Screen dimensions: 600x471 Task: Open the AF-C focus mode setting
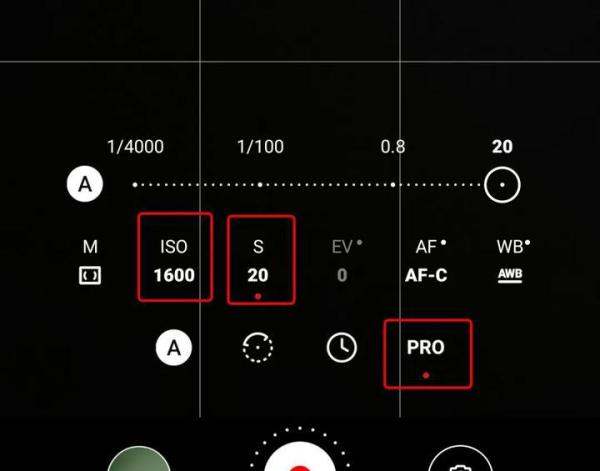click(427, 260)
